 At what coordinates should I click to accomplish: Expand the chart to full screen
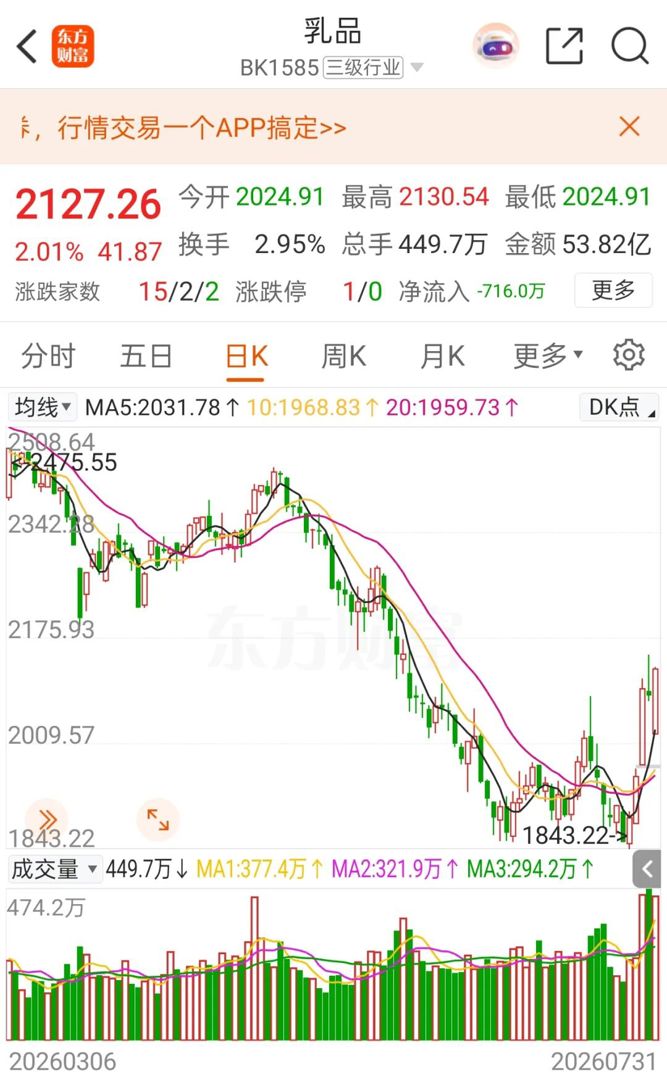tap(158, 819)
